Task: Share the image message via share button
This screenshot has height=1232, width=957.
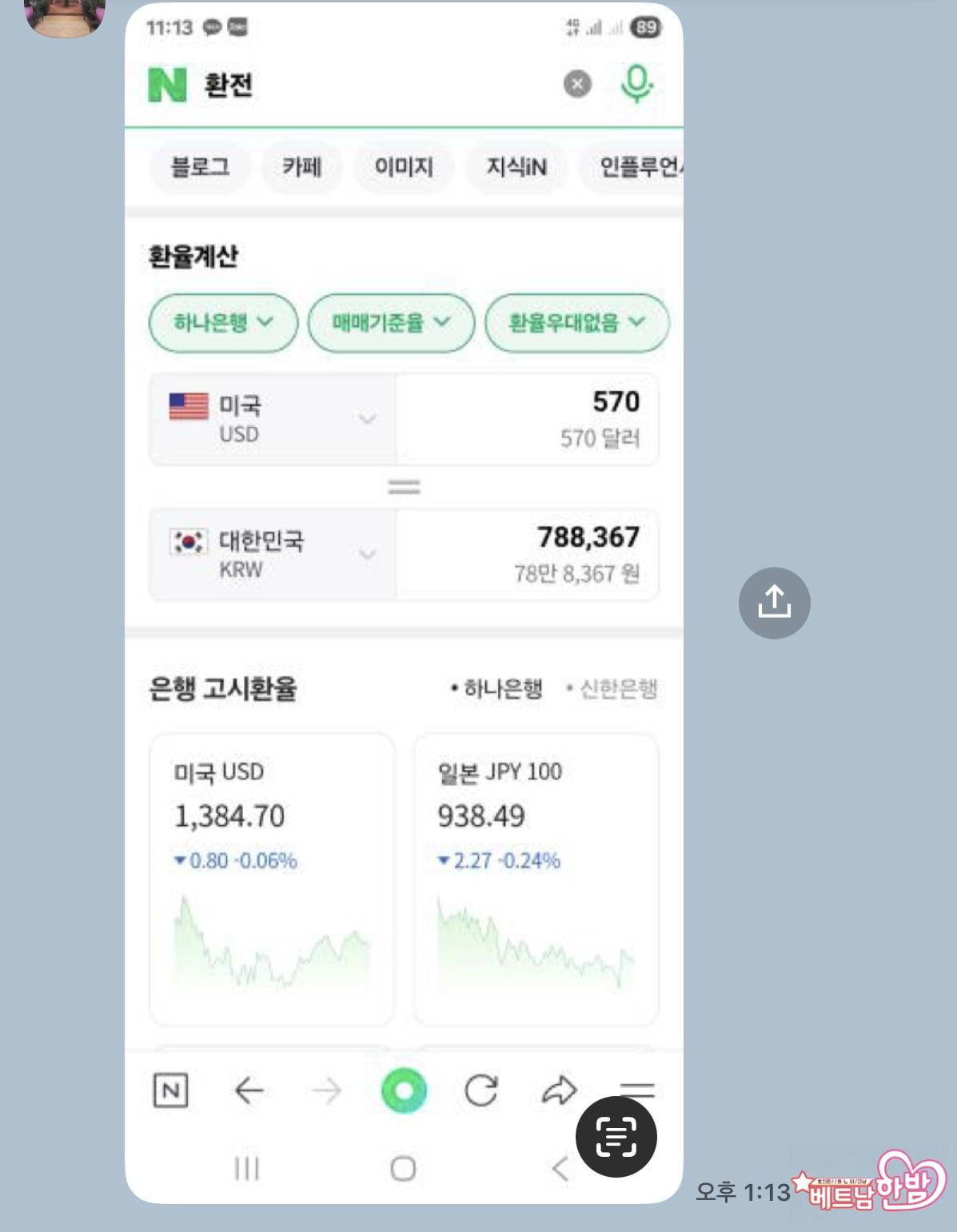Action: coord(774,603)
